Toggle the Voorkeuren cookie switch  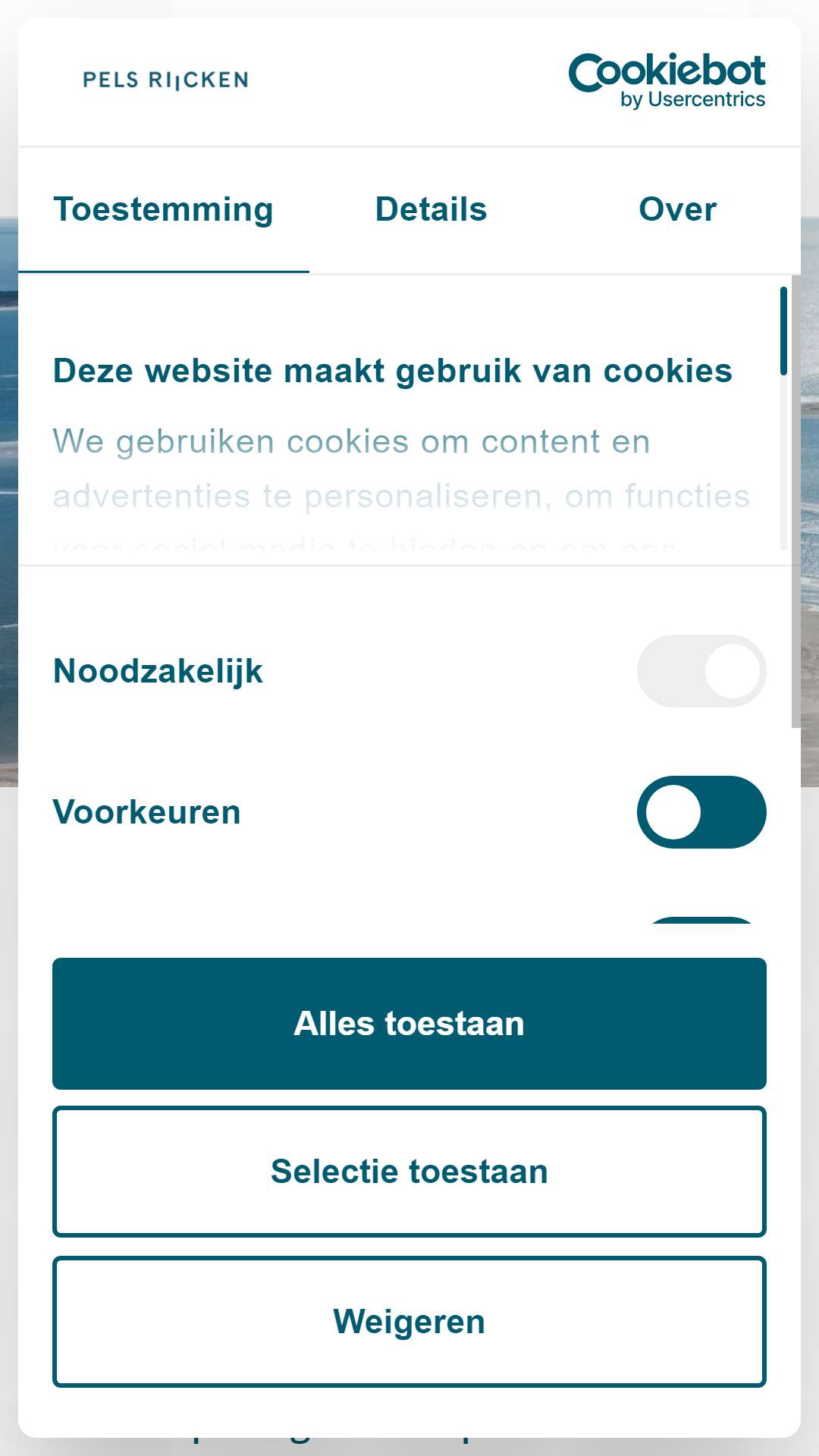pyautogui.click(x=701, y=812)
